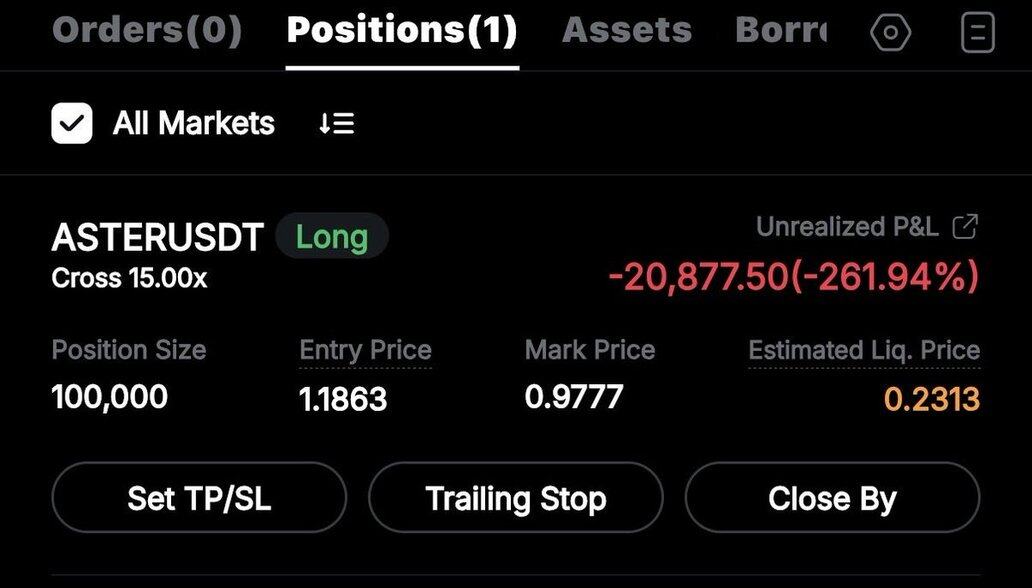The height and width of the screenshot is (588, 1032).
Task: Add a Trailing Stop
Action: pos(516,498)
